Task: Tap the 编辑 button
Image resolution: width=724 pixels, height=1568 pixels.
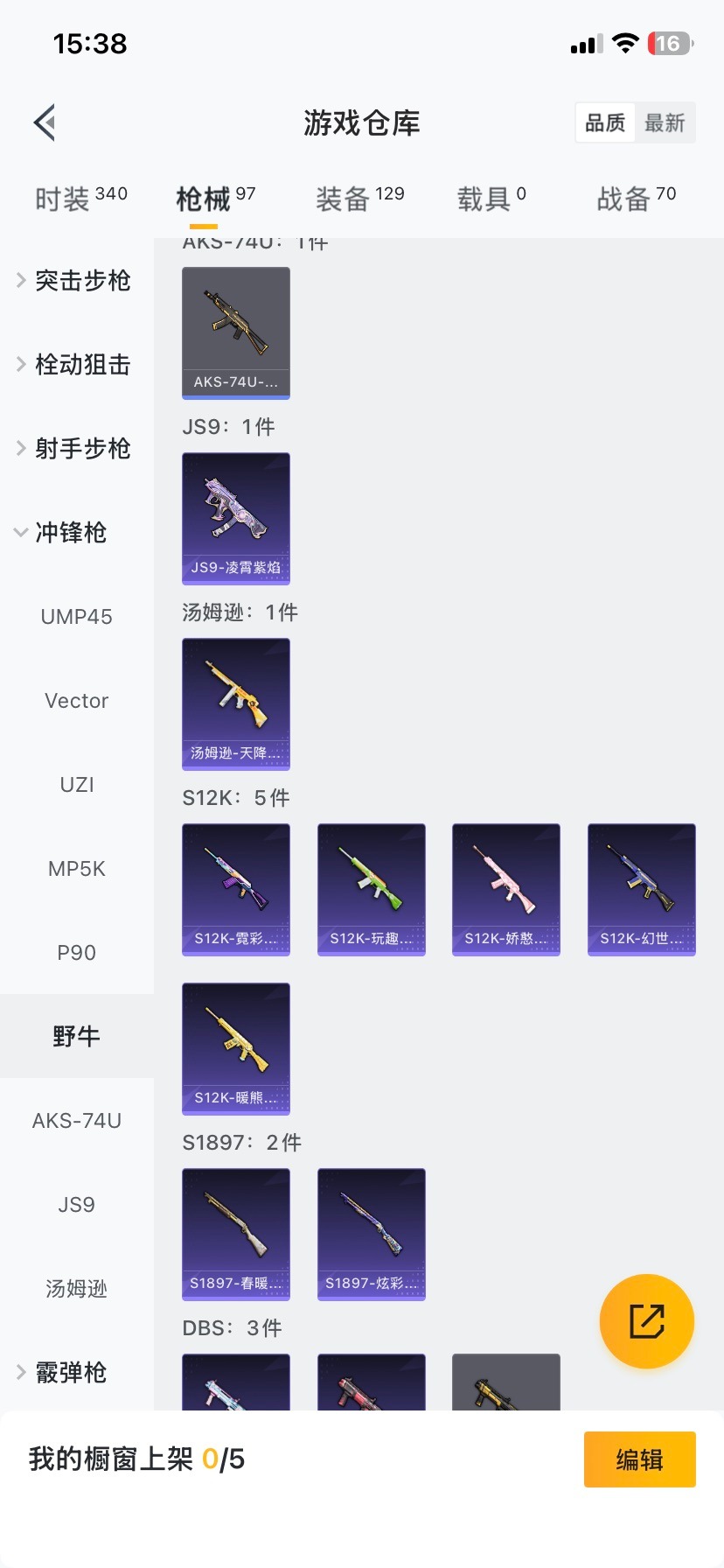Action: tap(639, 1459)
